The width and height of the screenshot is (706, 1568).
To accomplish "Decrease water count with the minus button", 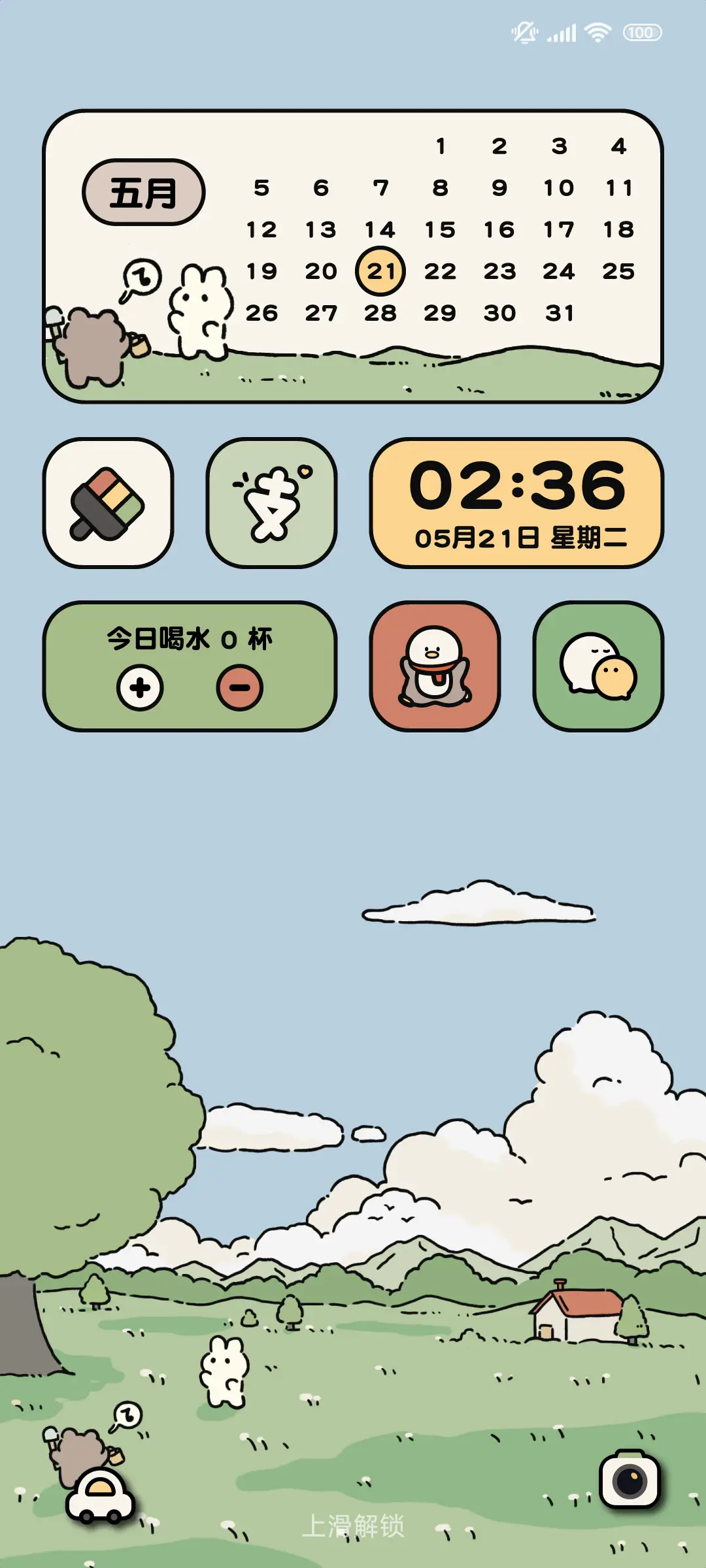I will [x=240, y=687].
